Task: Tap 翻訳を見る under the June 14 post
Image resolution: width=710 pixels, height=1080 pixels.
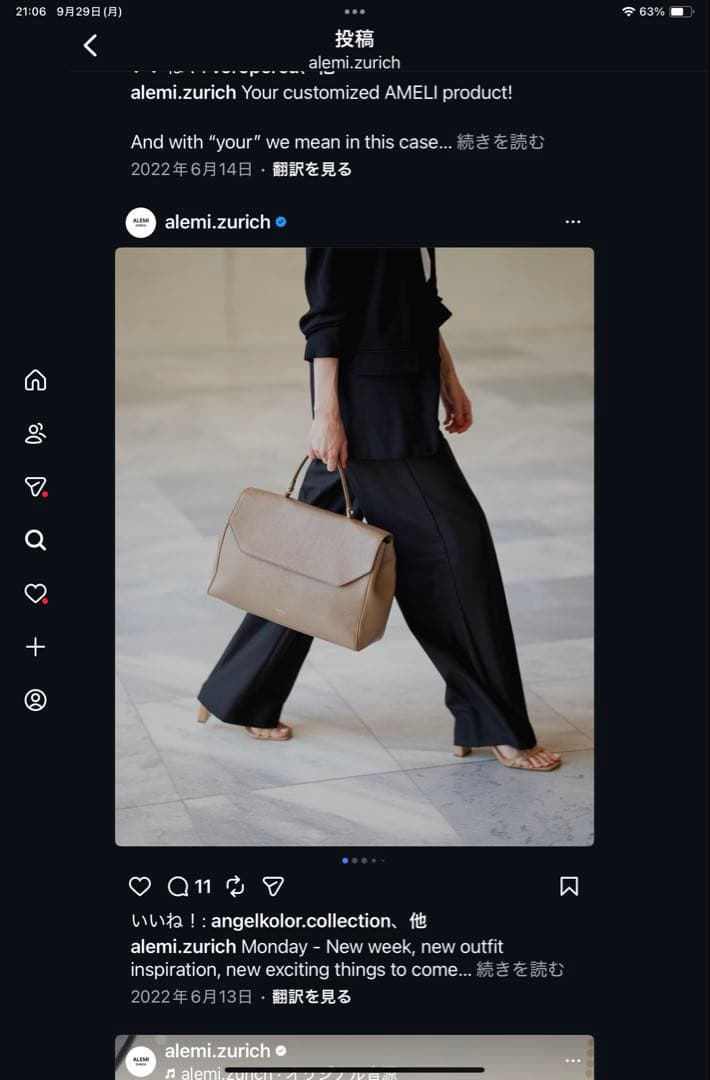Action: point(312,169)
